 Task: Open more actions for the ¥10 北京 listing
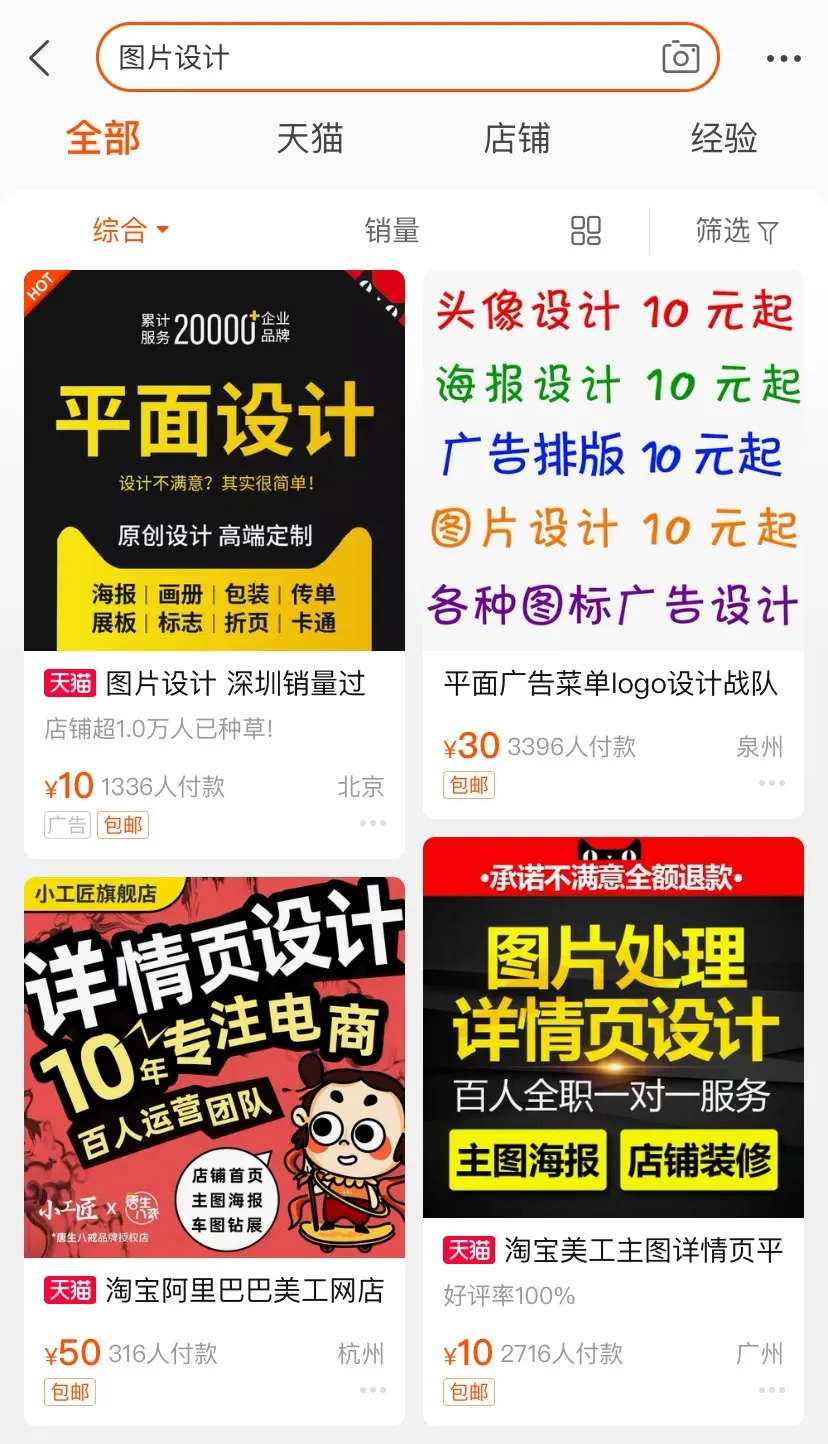[x=373, y=823]
